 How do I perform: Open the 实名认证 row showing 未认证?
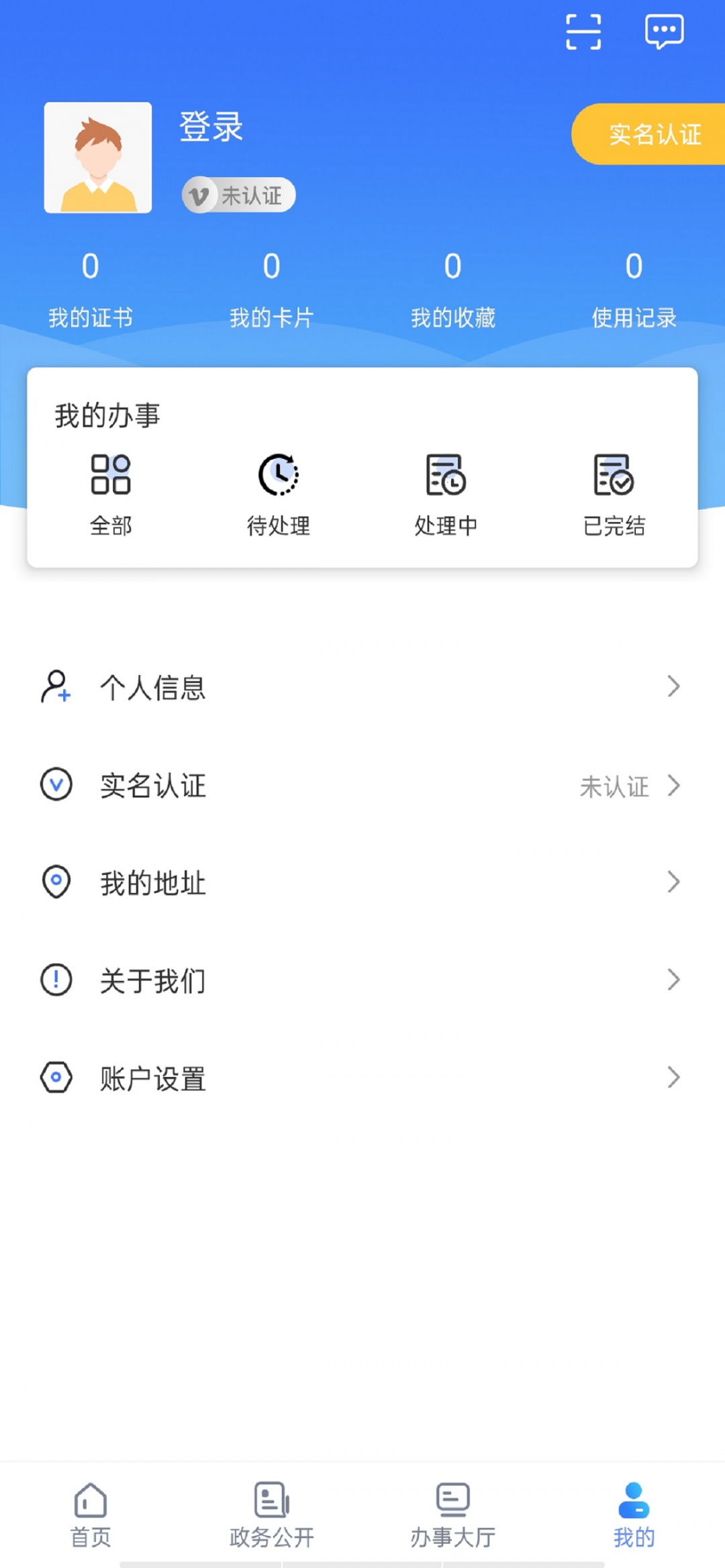coord(362,785)
